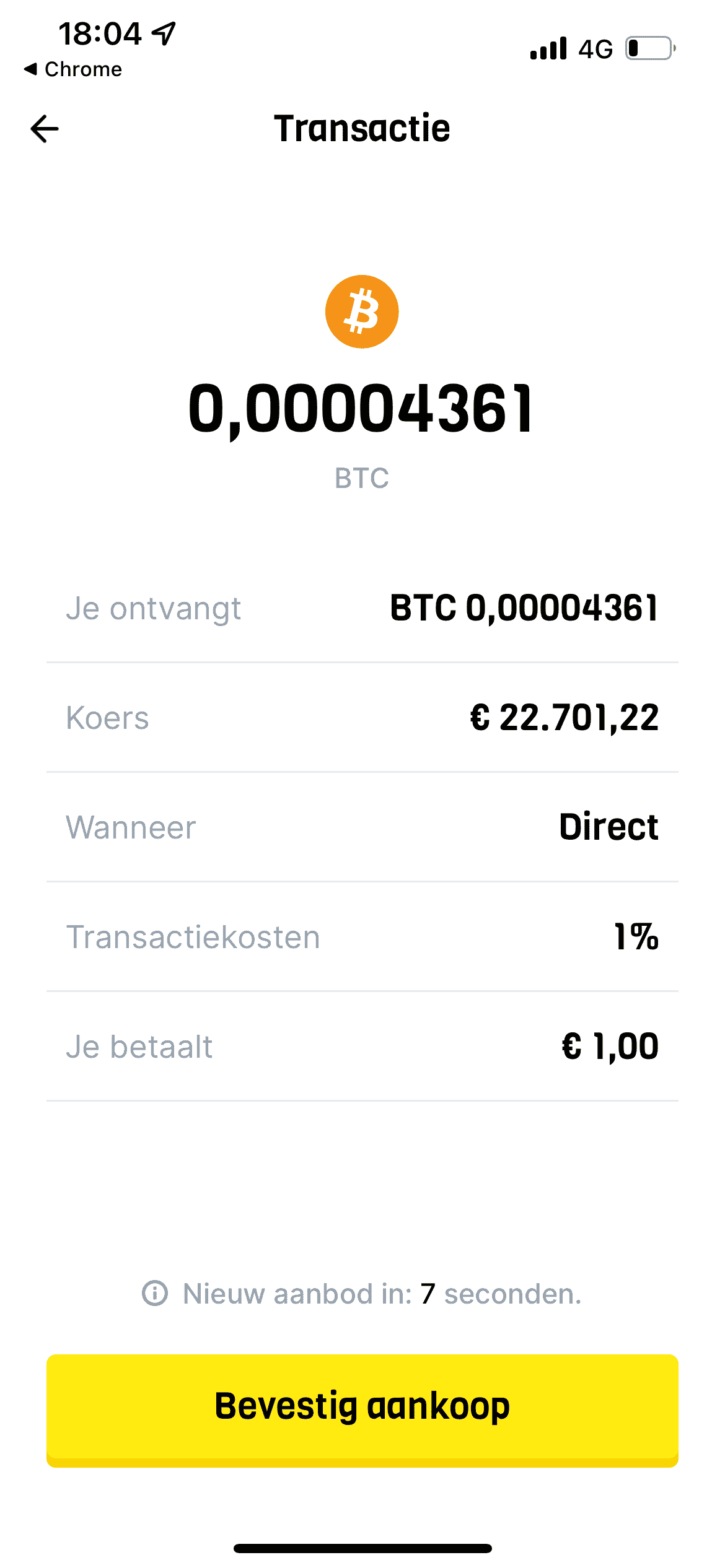This screenshot has height=1568, width=725.
Task: Expand the Je ontvangt row
Action: (362, 608)
